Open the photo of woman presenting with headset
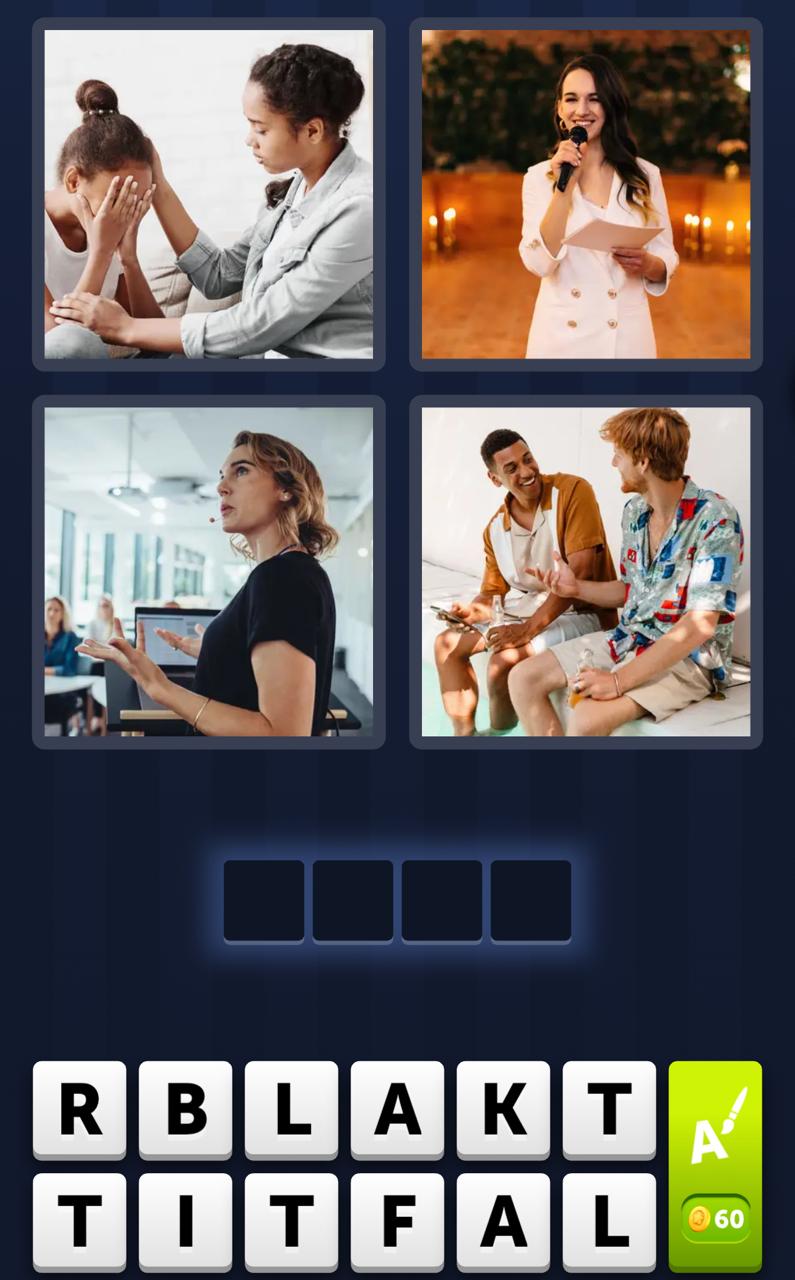Image resolution: width=795 pixels, height=1280 pixels. (x=207, y=570)
